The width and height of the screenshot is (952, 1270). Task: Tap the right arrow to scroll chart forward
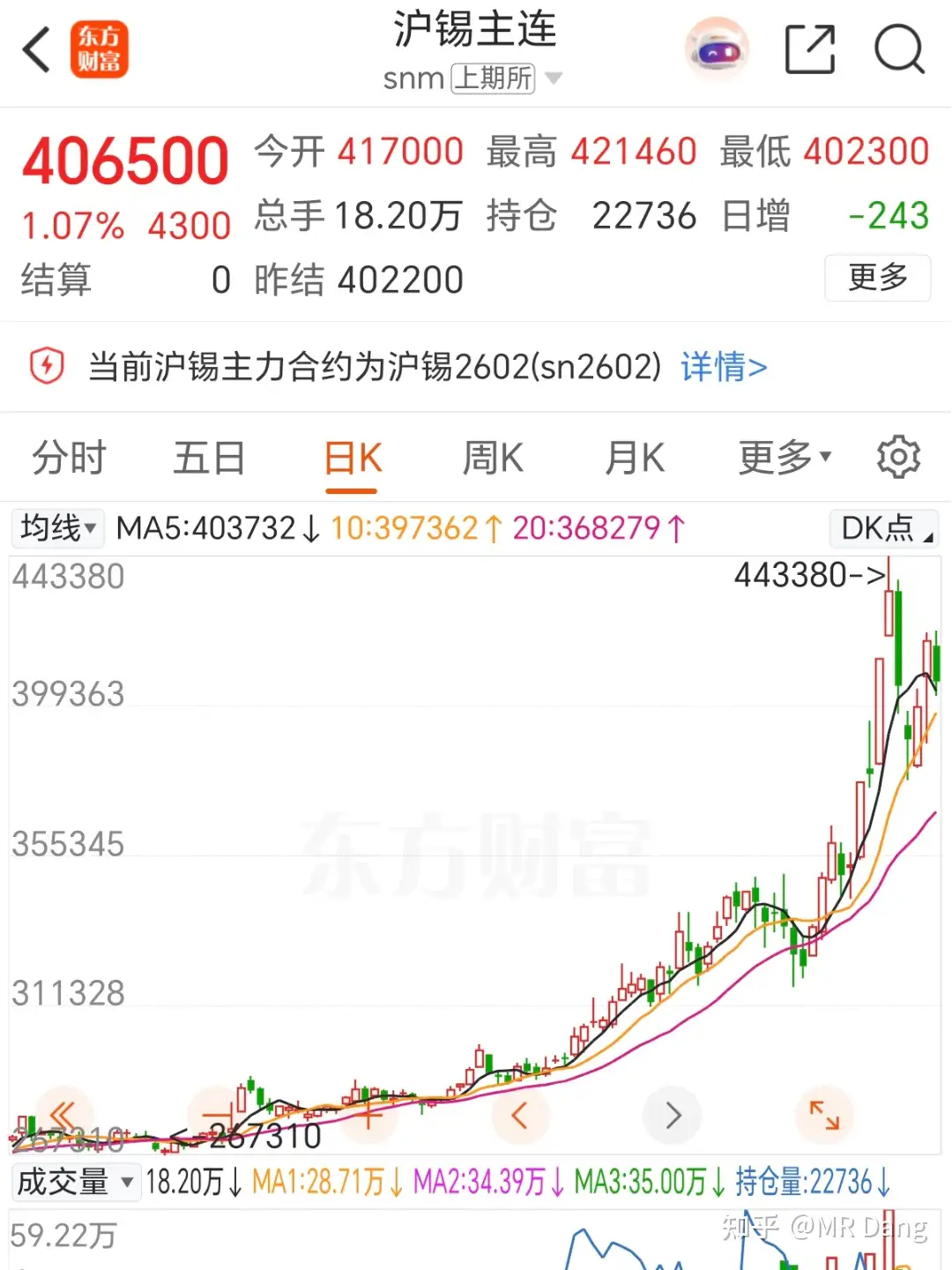(x=673, y=1115)
